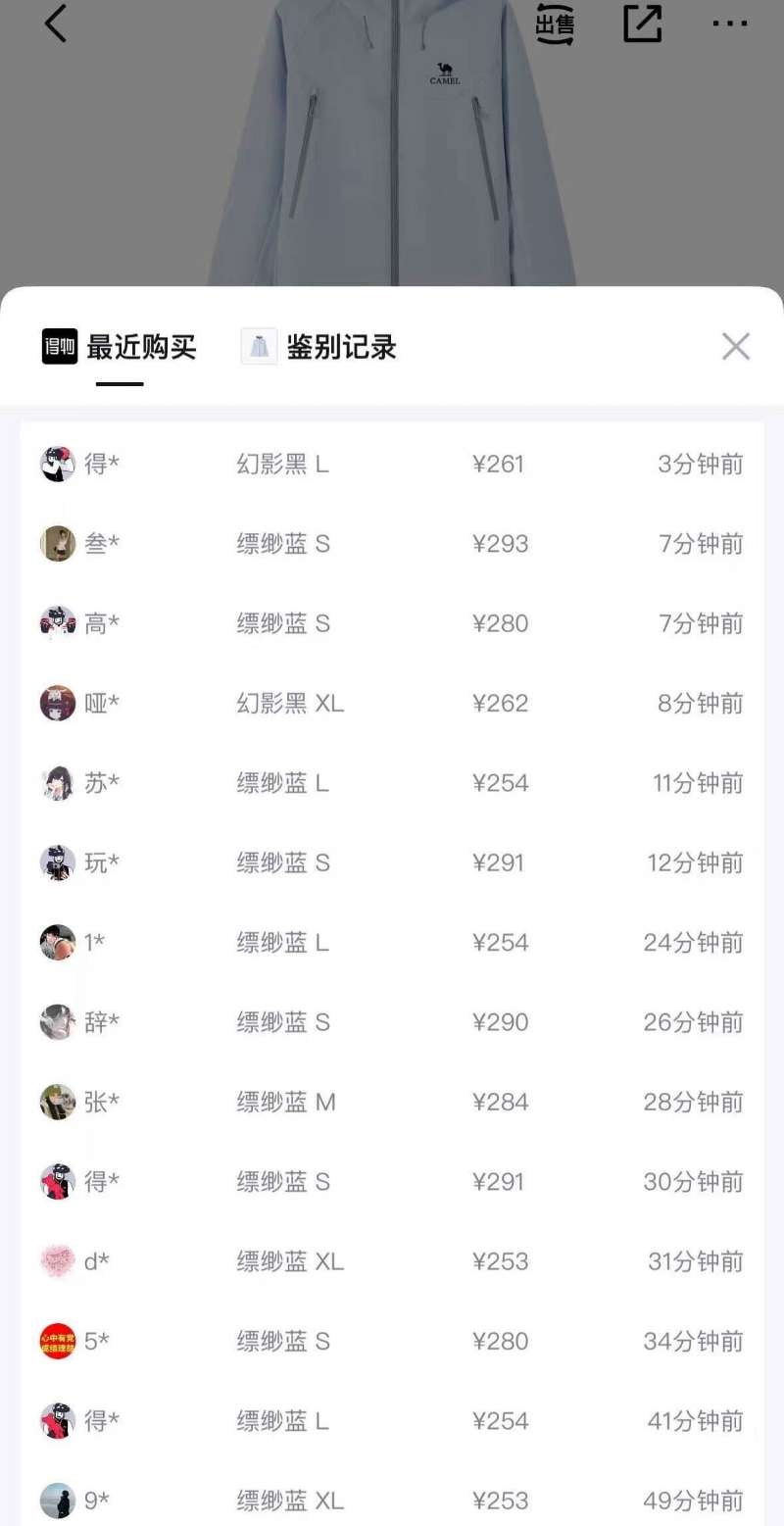The image size is (784, 1526).
Task: Tap the 出售 sell stamp icon
Action: pos(553,25)
